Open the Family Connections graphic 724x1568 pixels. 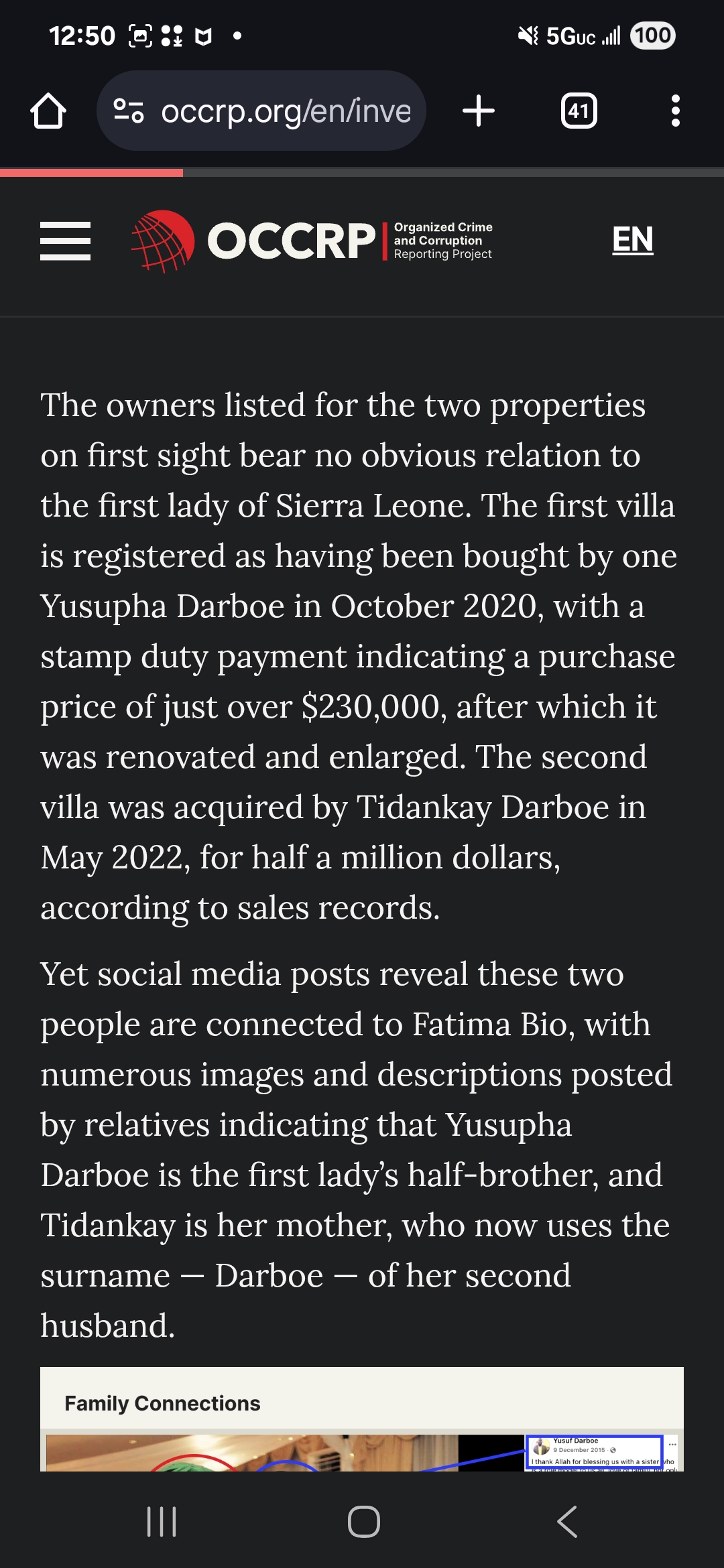(362, 1419)
